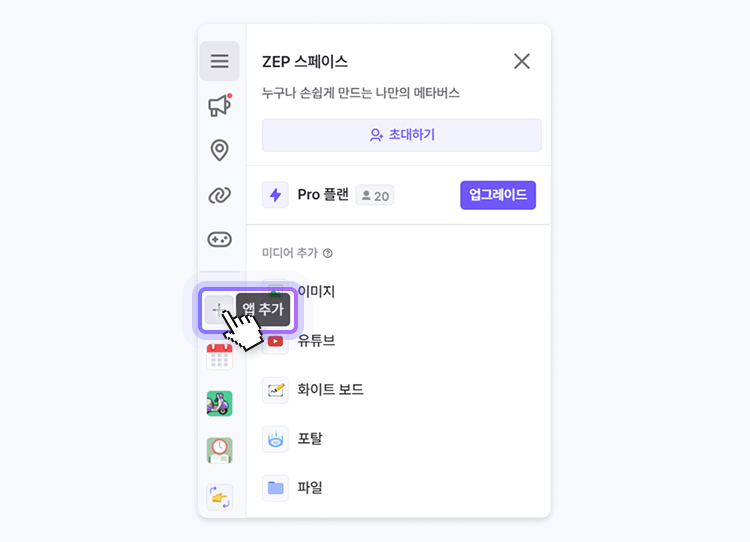750x542 pixels.
Task: Select 유튜브 to add a video
Action: [316, 340]
